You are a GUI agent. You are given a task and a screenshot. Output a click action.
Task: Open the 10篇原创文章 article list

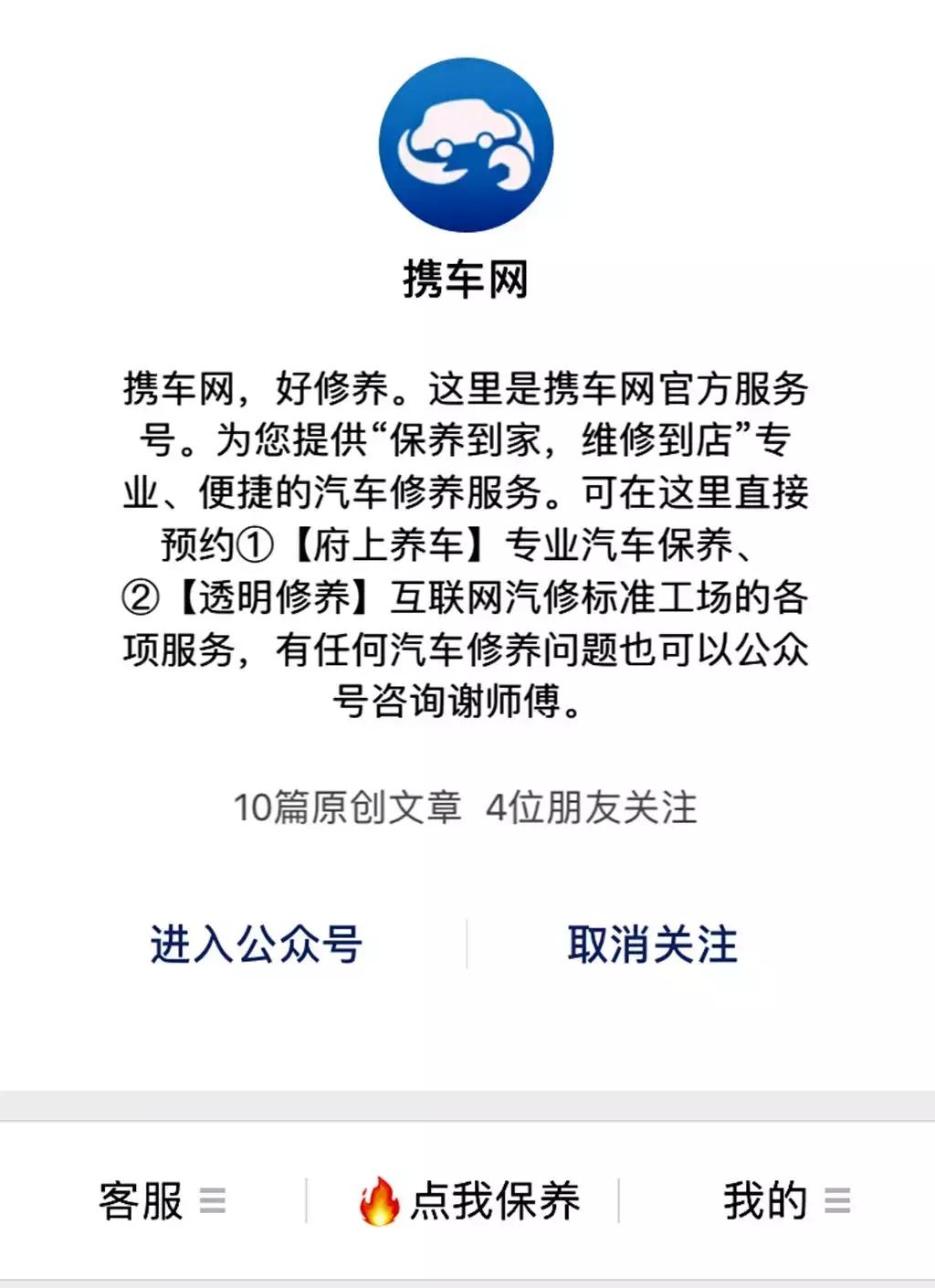[x=350, y=807]
